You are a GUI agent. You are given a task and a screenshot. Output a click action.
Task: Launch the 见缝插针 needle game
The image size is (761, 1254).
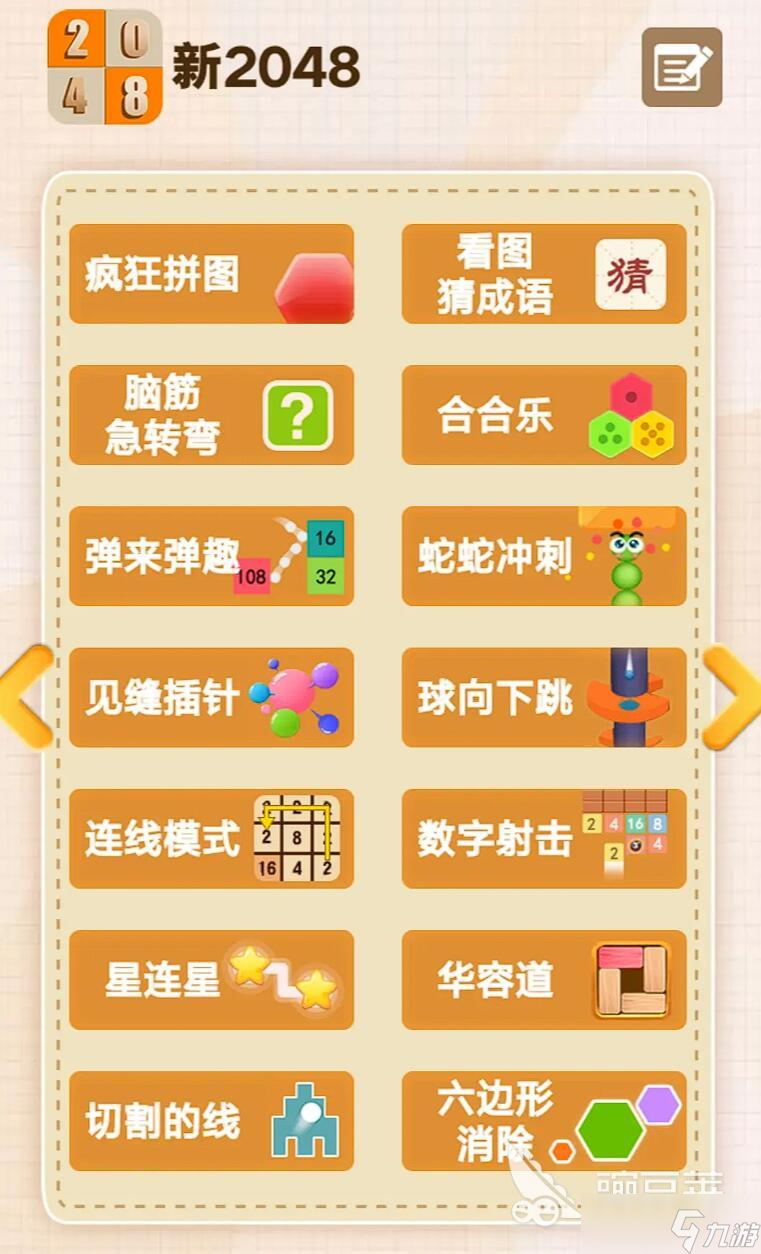pyautogui.click(x=211, y=697)
